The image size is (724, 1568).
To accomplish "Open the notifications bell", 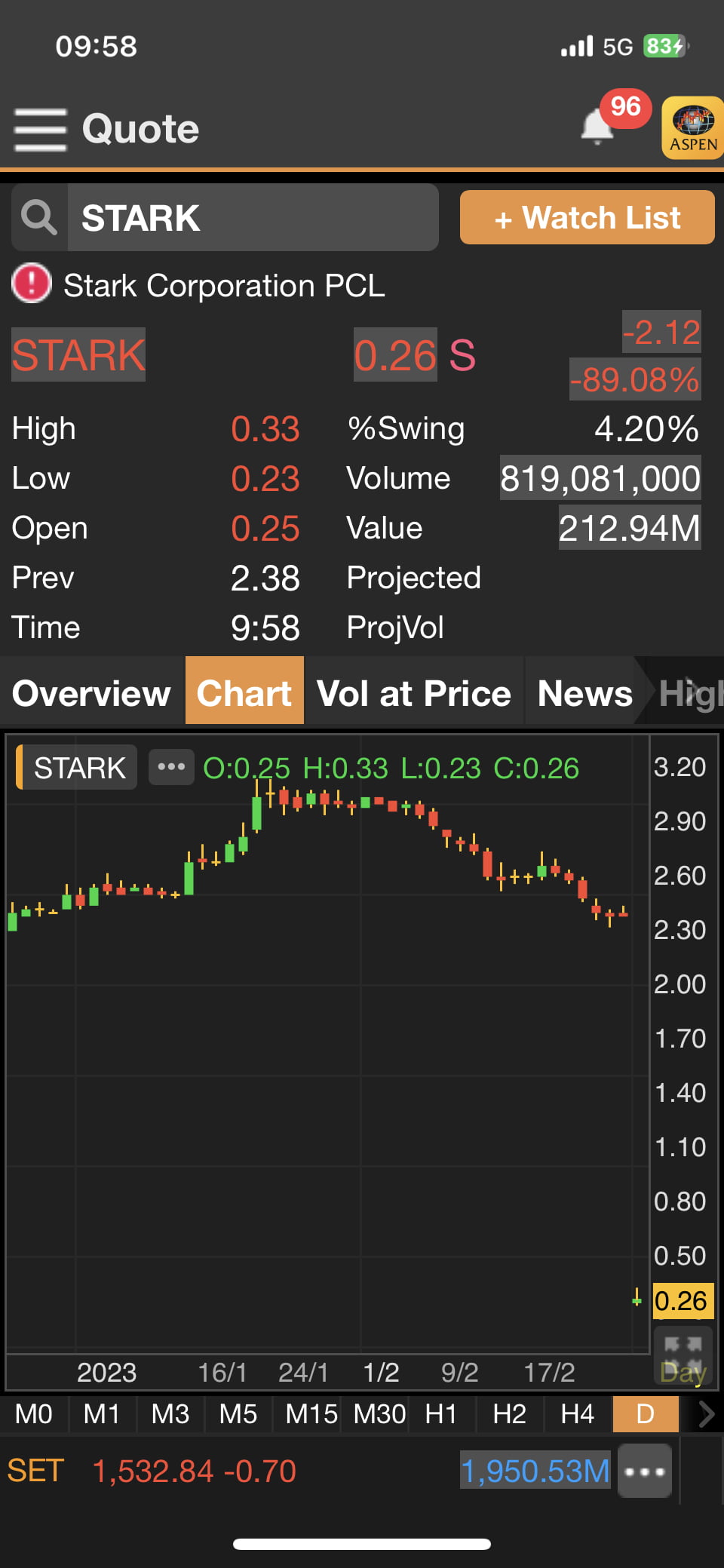I will 597,125.
